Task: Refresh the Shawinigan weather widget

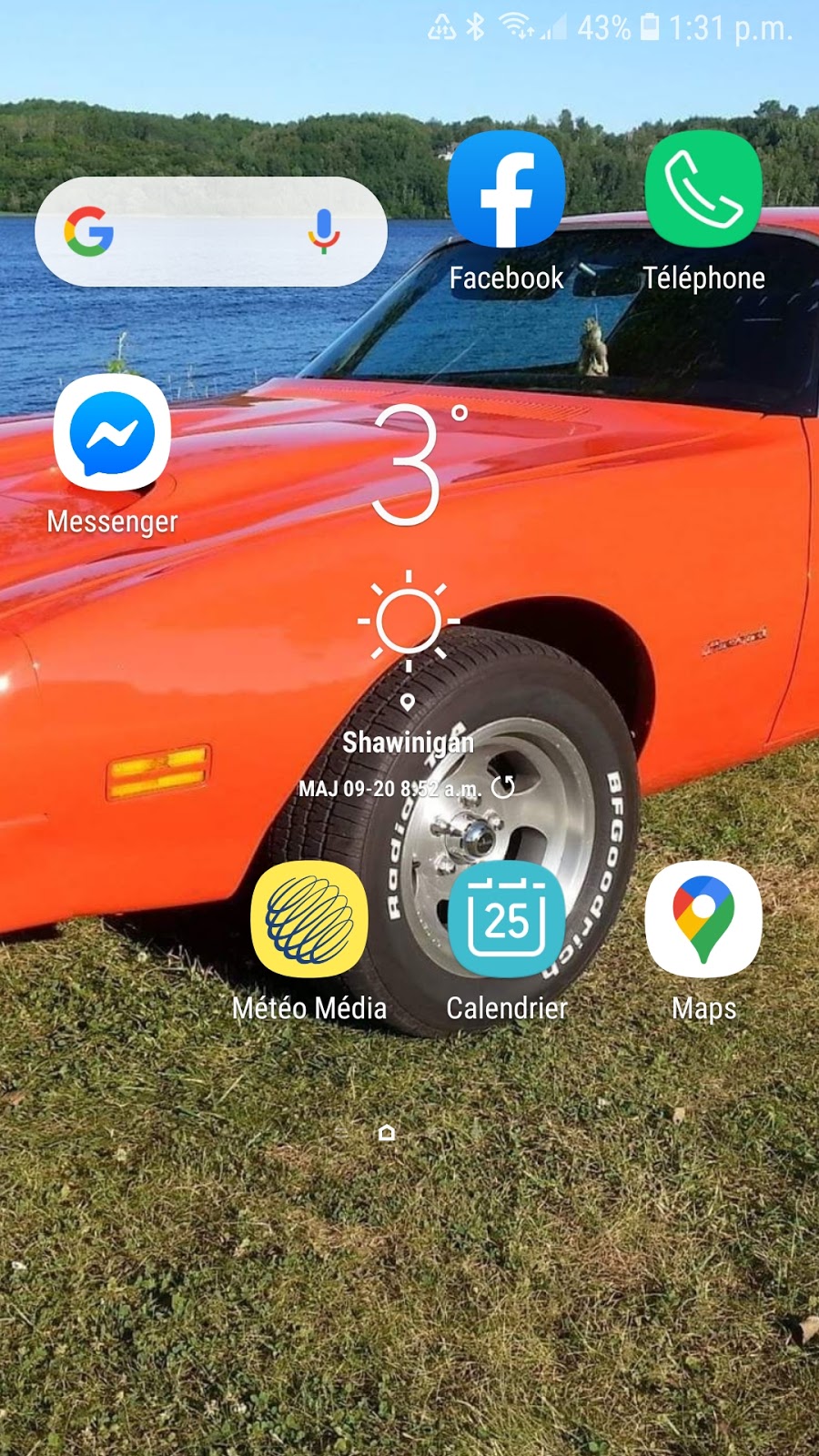Action: point(503,787)
